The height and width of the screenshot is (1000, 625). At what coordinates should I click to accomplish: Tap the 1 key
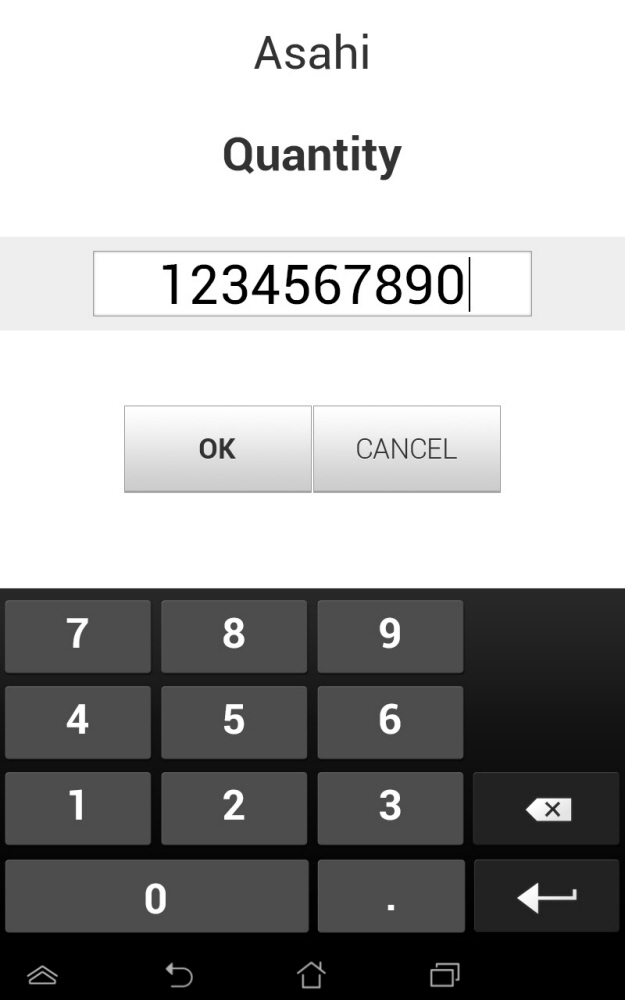pos(78,808)
